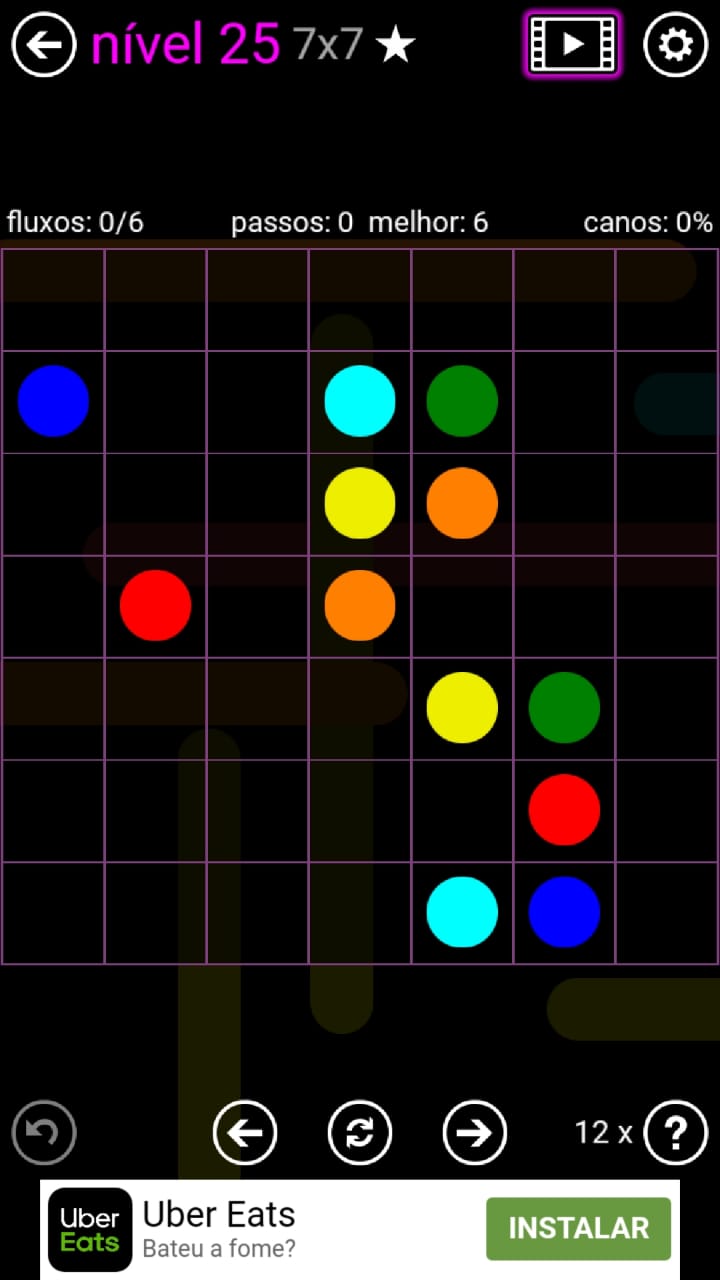Go to the previous level
The width and height of the screenshot is (720, 1280).
pos(245,1133)
